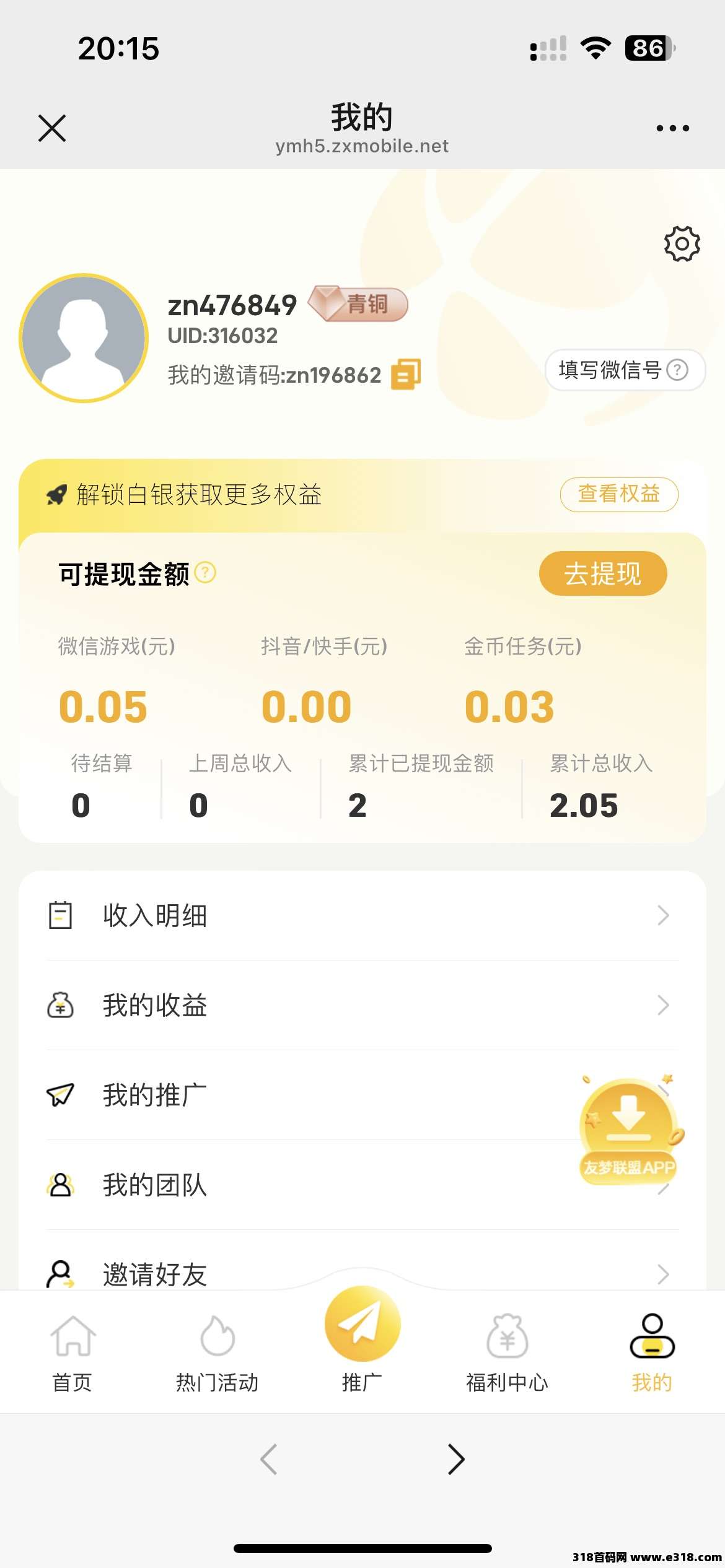The height and width of the screenshot is (1568, 725).
Task: Tap the avatar profile picture
Action: pyautogui.click(x=84, y=338)
